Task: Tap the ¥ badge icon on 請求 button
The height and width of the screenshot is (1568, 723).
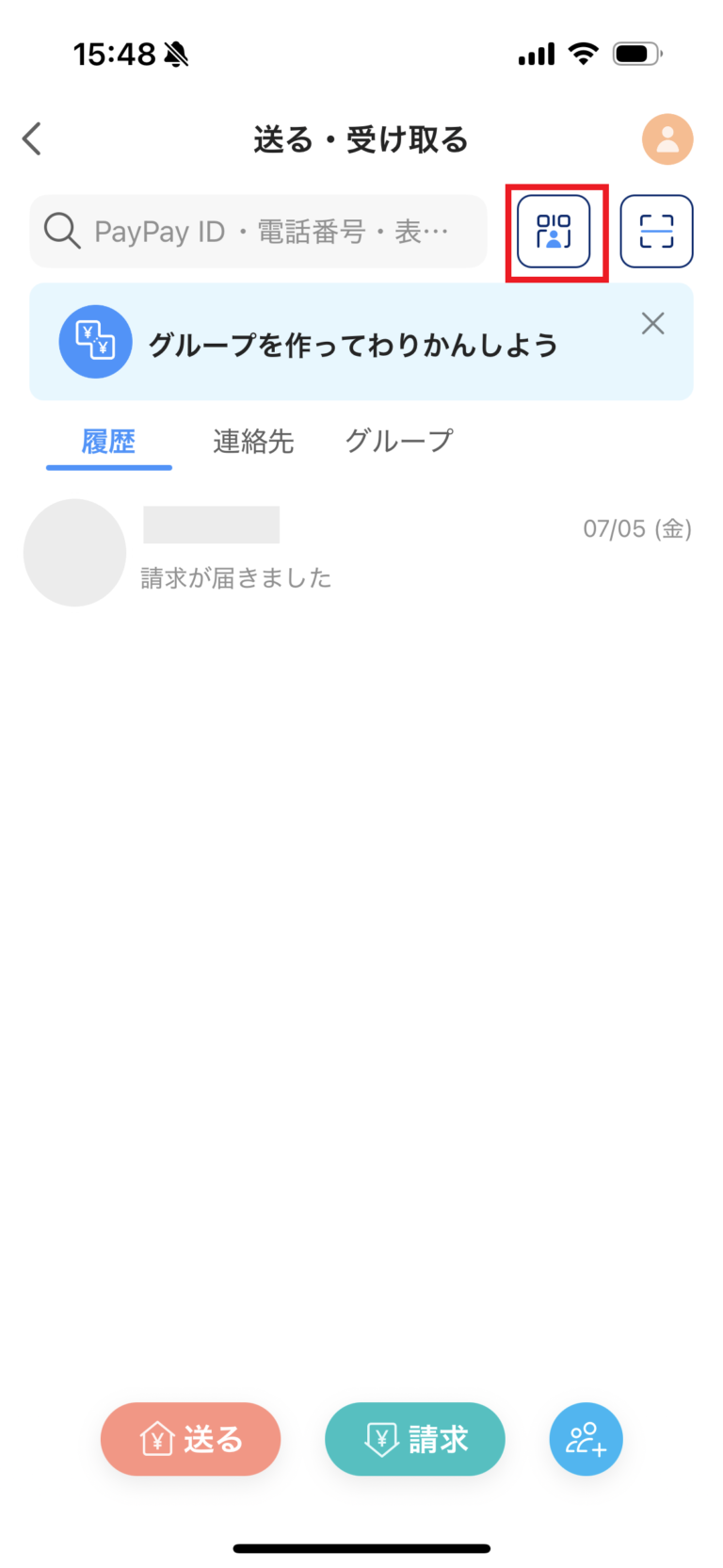Action: (x=380, y=1438)
